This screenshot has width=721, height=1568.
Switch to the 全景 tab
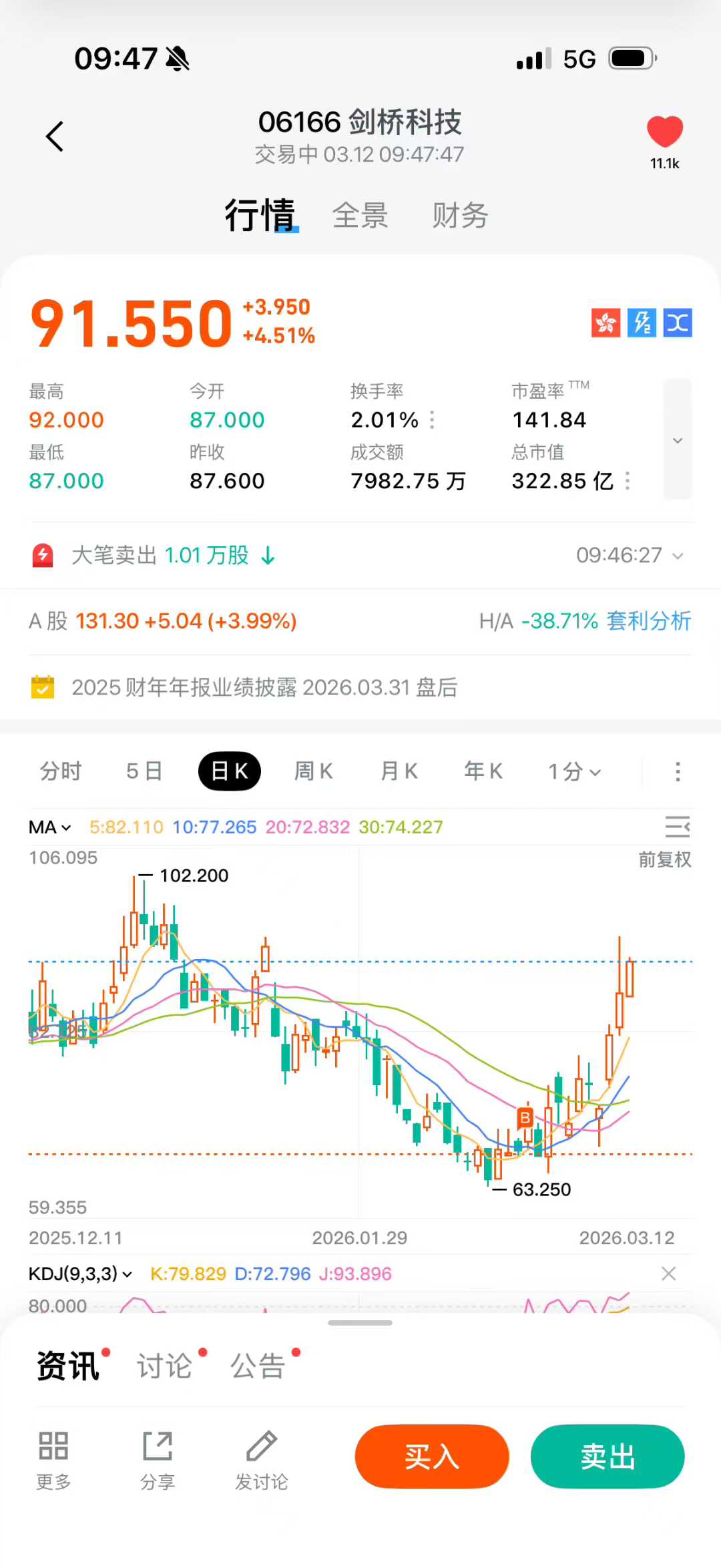pos(360,216)
